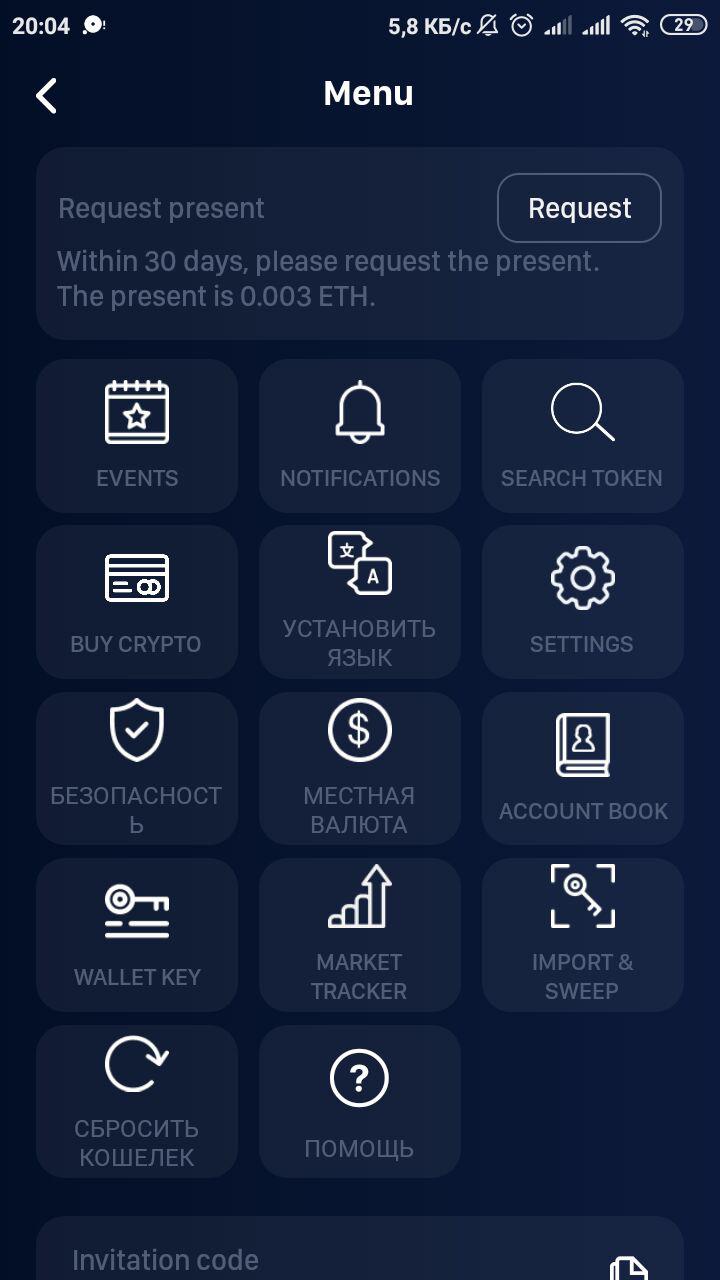Open the Account Book
This screenshot has height=1280, width=720.
pos(582,768)
